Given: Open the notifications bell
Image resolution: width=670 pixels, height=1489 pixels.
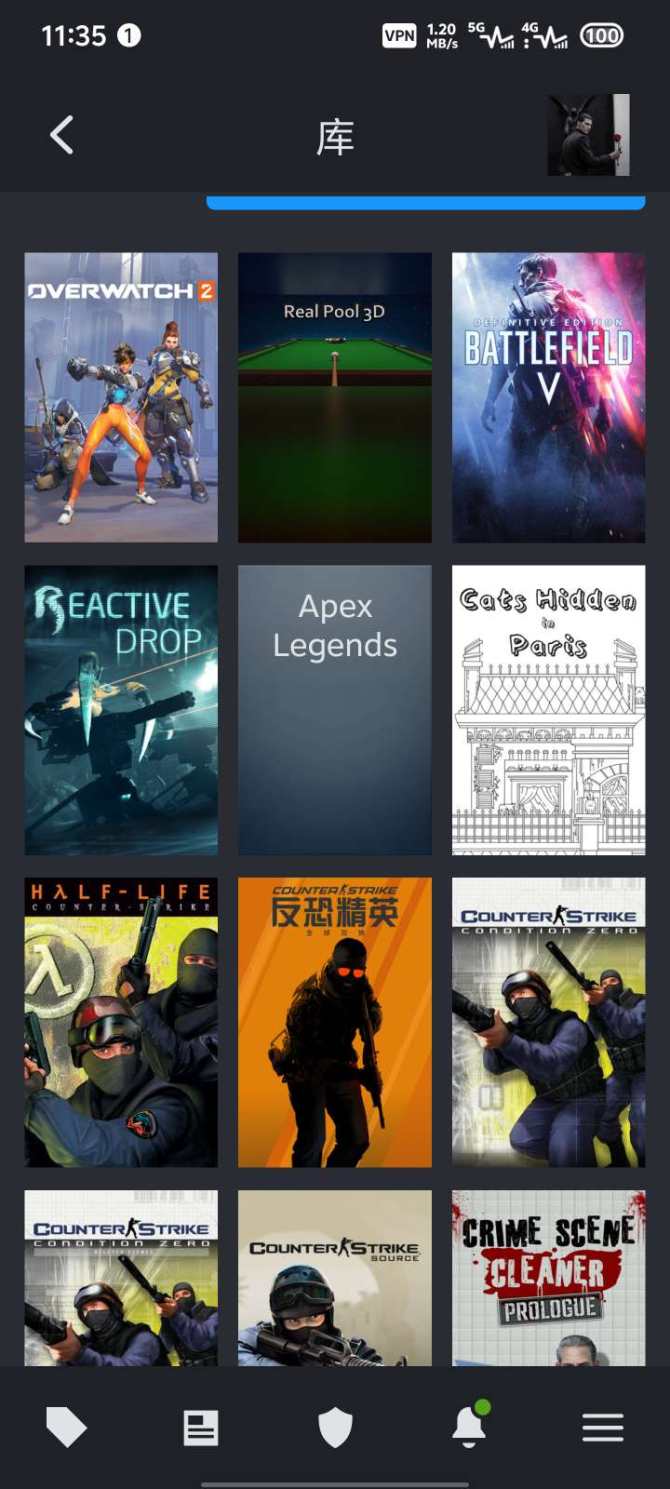Looking at the screenshot, I should coord(468,1428).
